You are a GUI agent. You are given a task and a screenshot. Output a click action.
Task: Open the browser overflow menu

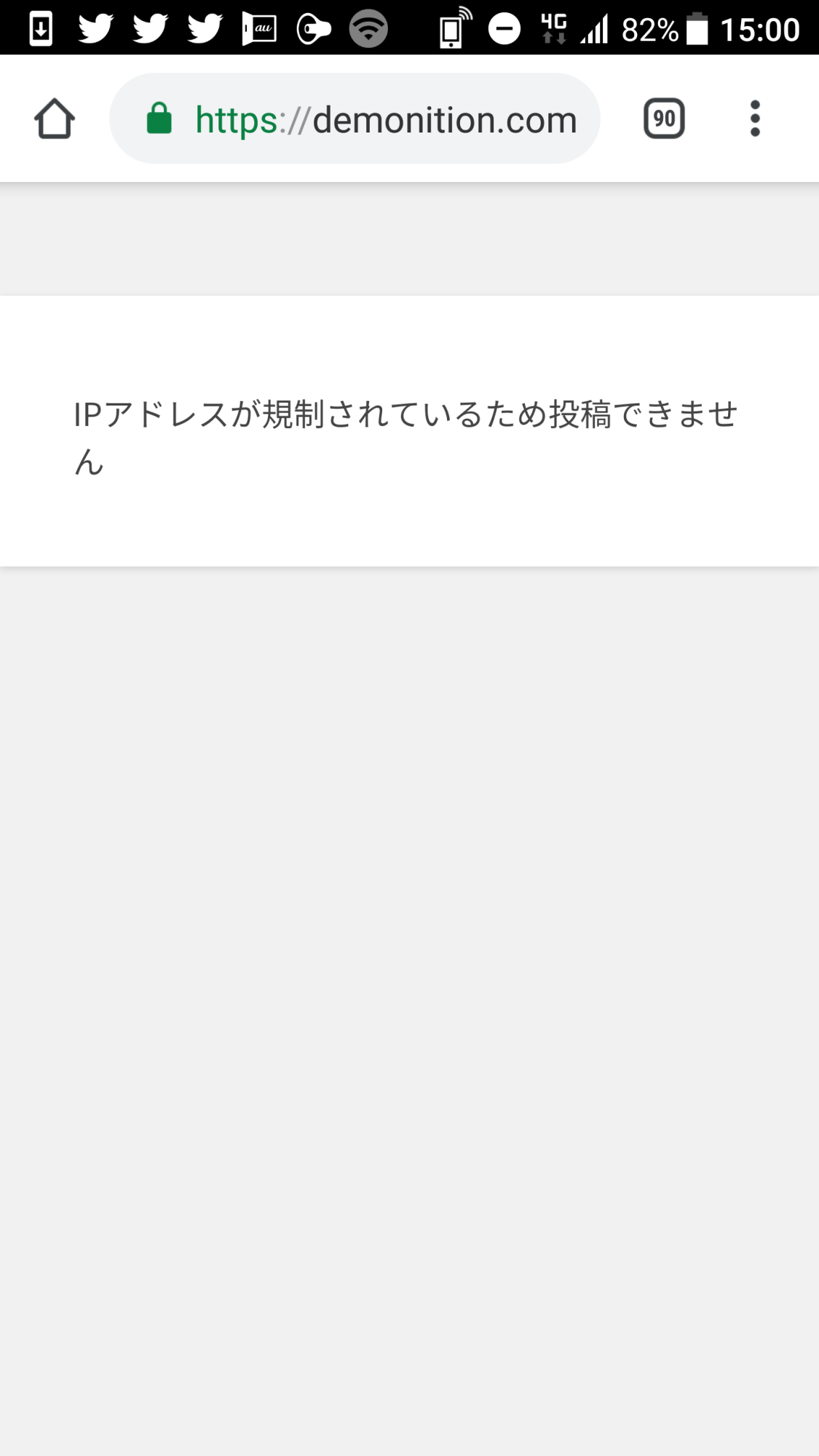pyautogui.click(x=755, y=119)
